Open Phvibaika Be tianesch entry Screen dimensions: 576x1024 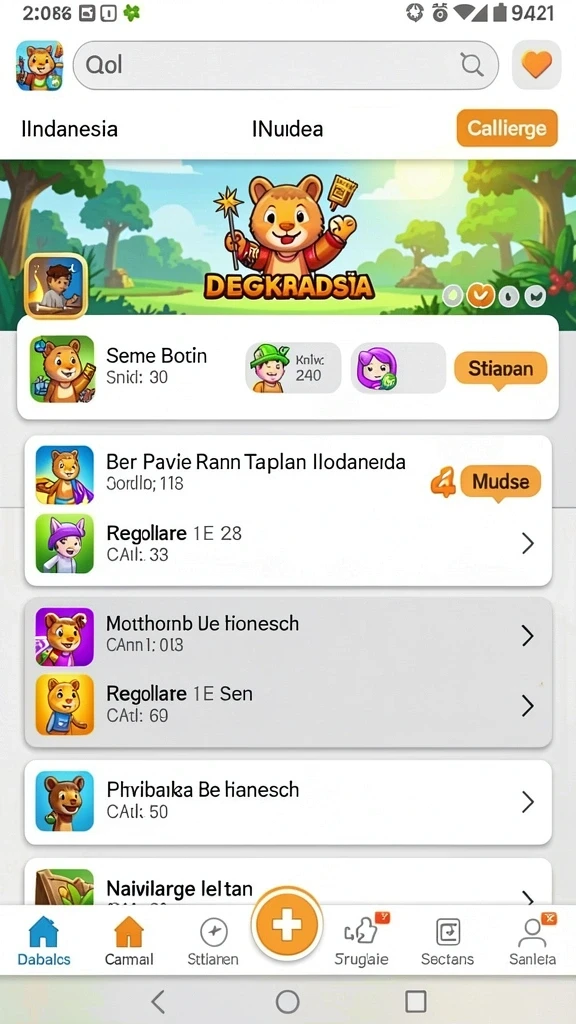pos(288,801)
